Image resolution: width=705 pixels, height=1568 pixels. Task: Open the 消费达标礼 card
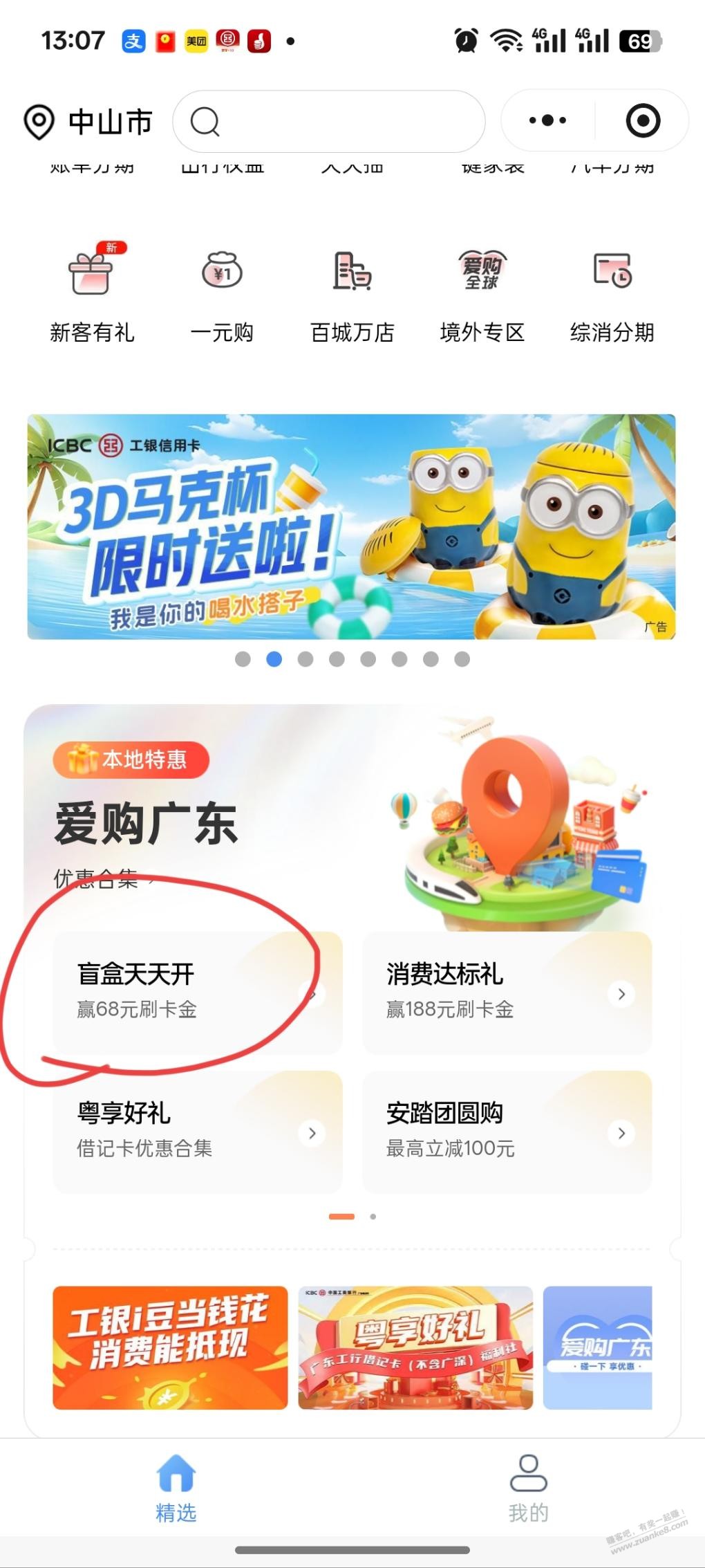click(x=507, y=993)
